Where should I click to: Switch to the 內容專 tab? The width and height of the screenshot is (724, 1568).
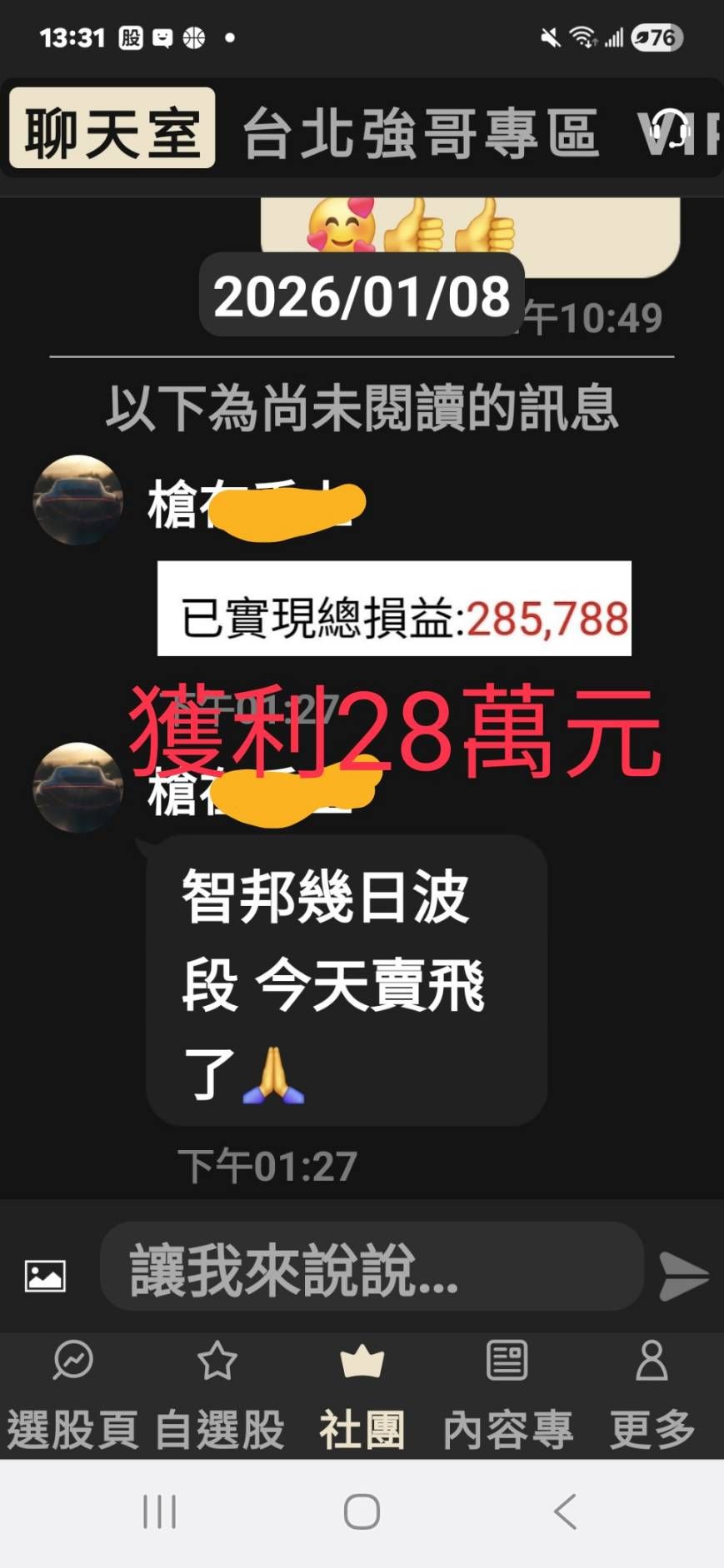[x=507, y=1396]
